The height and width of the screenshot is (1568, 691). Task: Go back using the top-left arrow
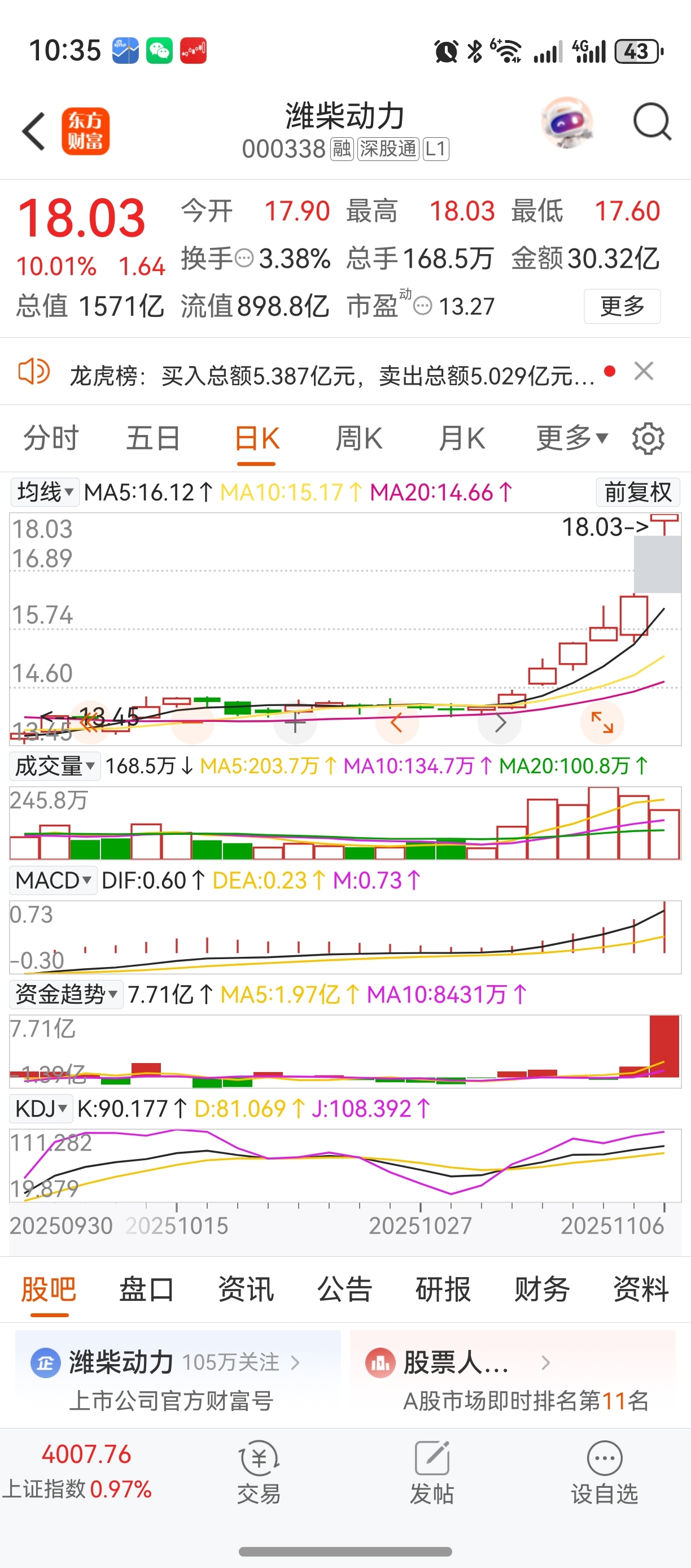pos(34,131)
